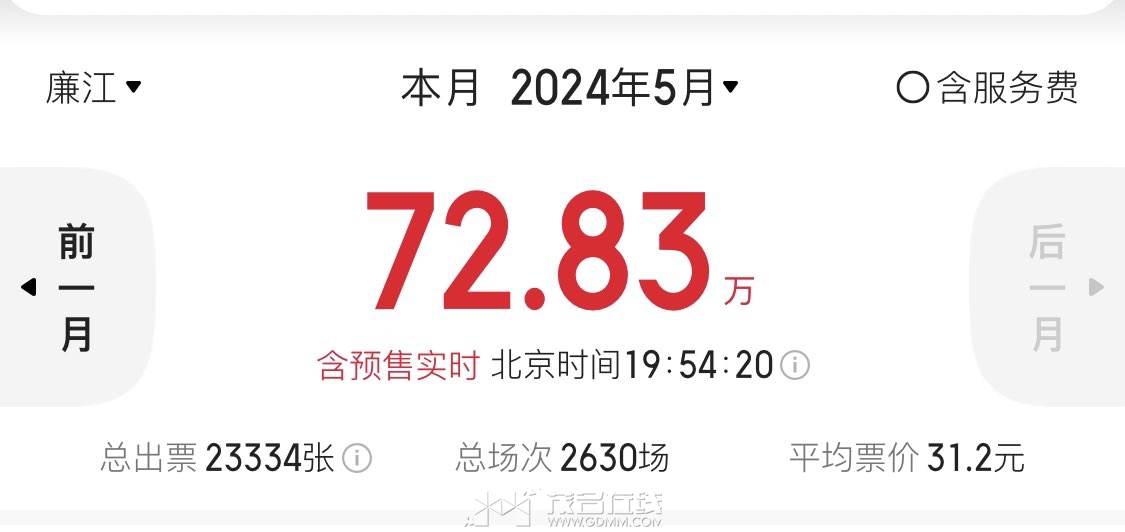This screenshot has width=1125, height=532.
Task: Open the 廉江 city dropdown
Action: pyautogui.click(x=93, y=88)
